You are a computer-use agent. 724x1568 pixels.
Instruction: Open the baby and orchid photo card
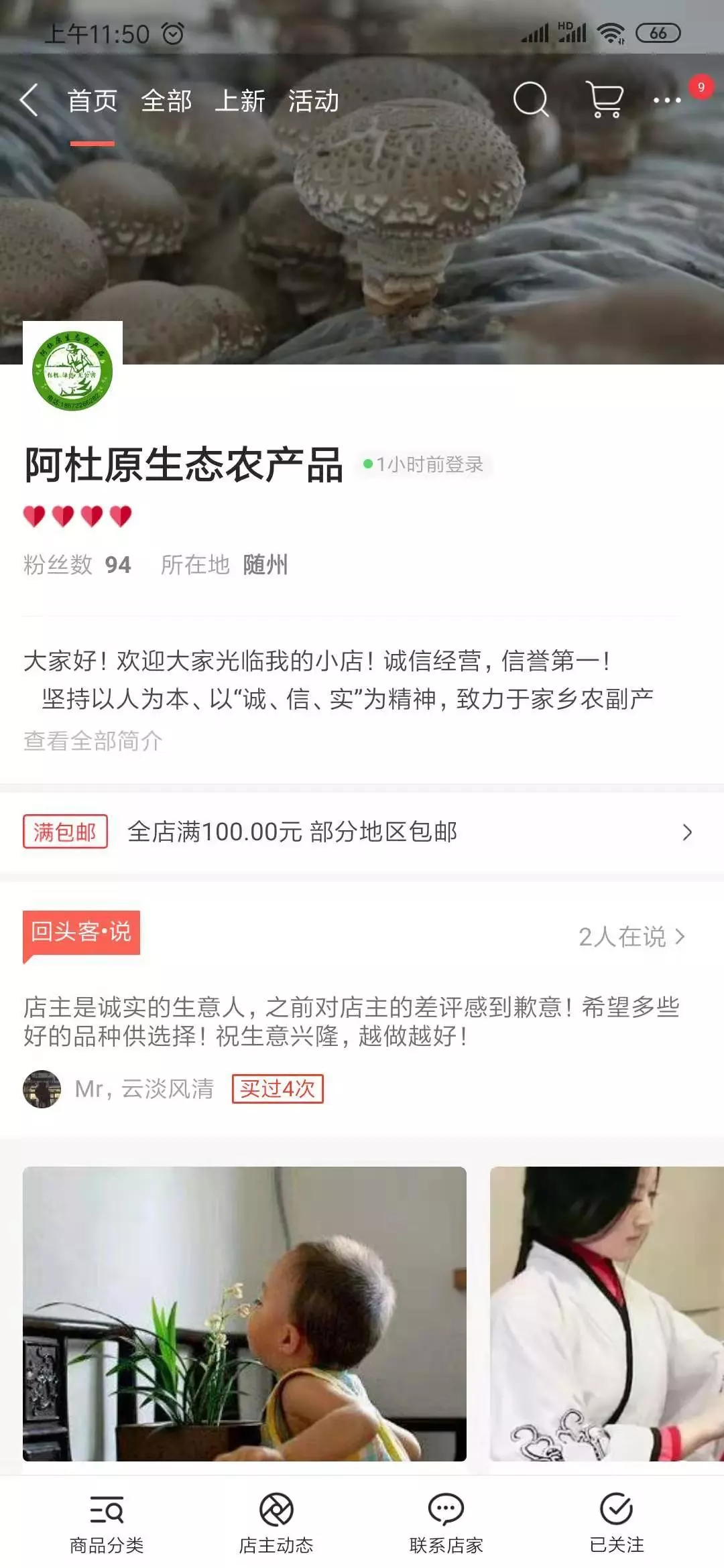pos(245,1313)
